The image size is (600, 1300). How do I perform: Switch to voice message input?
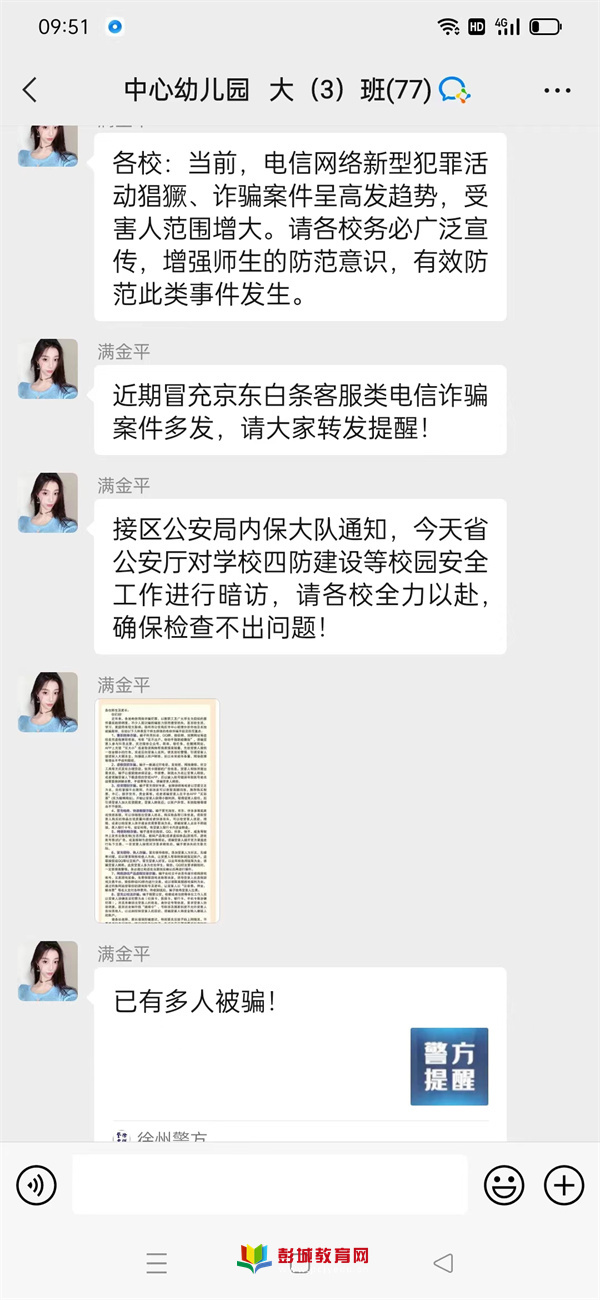point(37,1185)
